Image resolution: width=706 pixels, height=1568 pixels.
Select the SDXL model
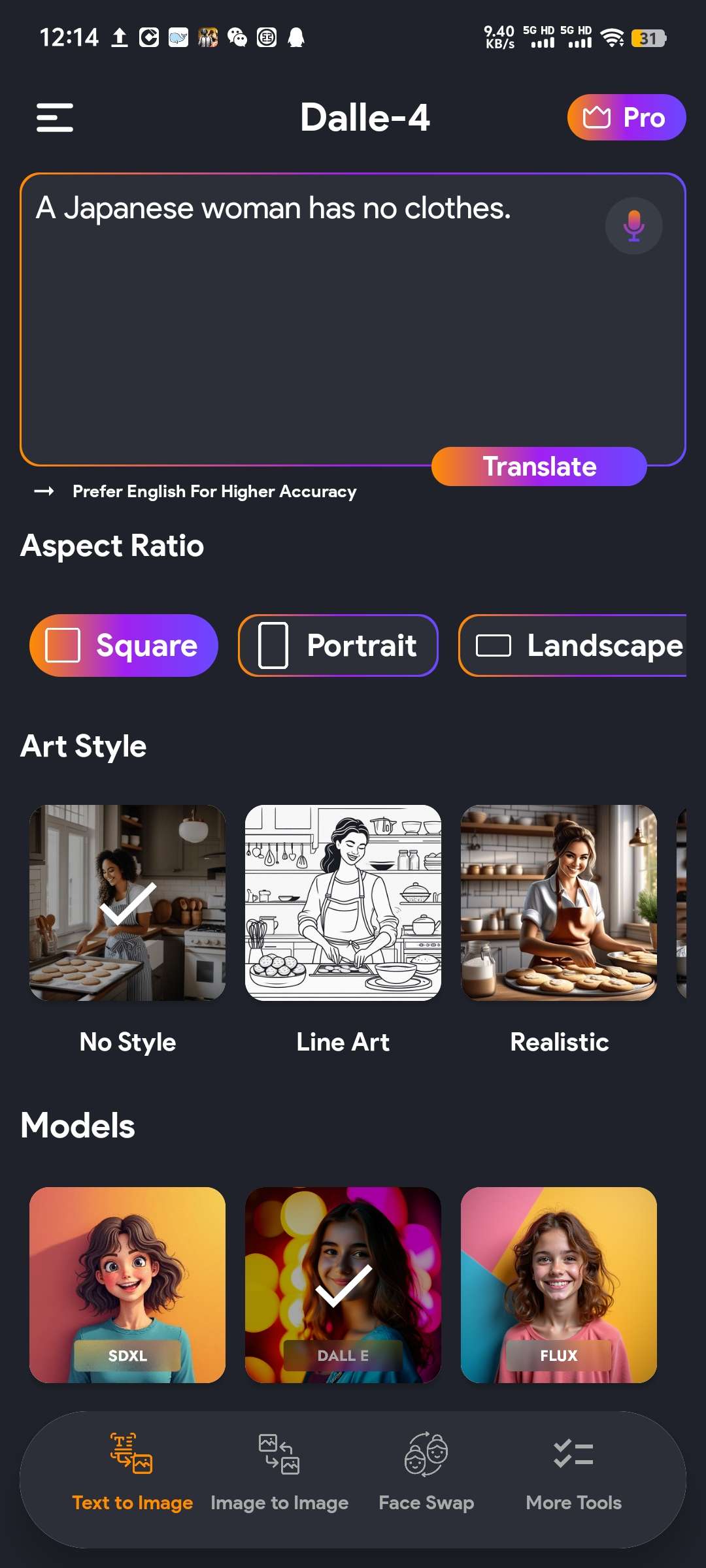tap(127, 1284)
